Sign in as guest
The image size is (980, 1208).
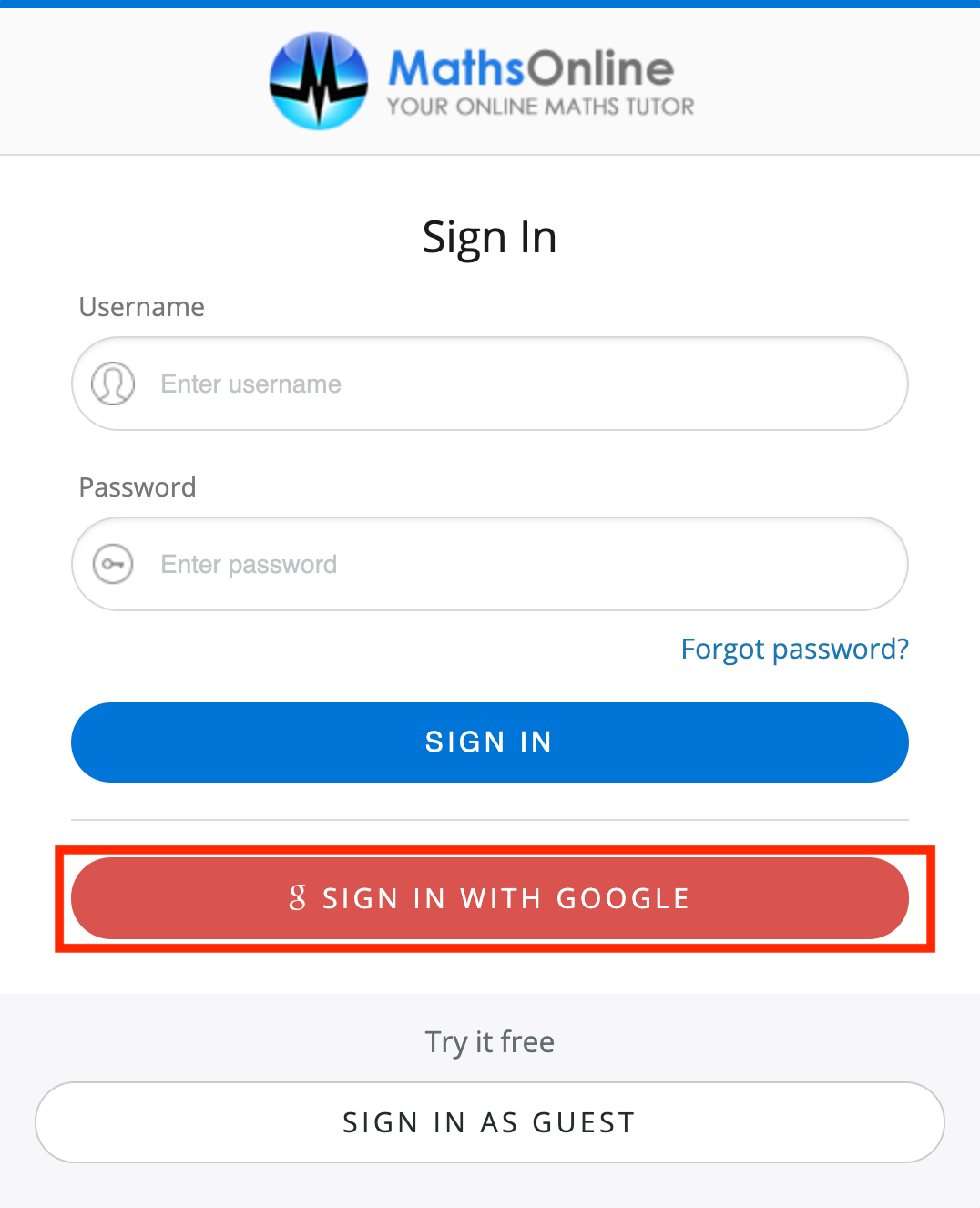tap(489, 1122)
